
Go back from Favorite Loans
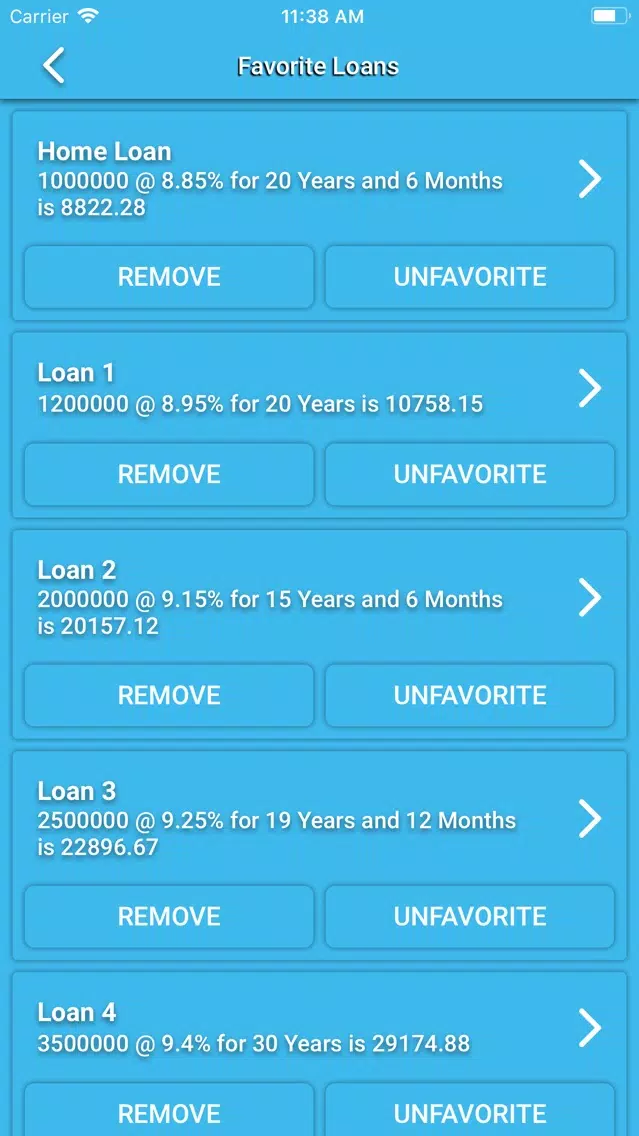54,66
